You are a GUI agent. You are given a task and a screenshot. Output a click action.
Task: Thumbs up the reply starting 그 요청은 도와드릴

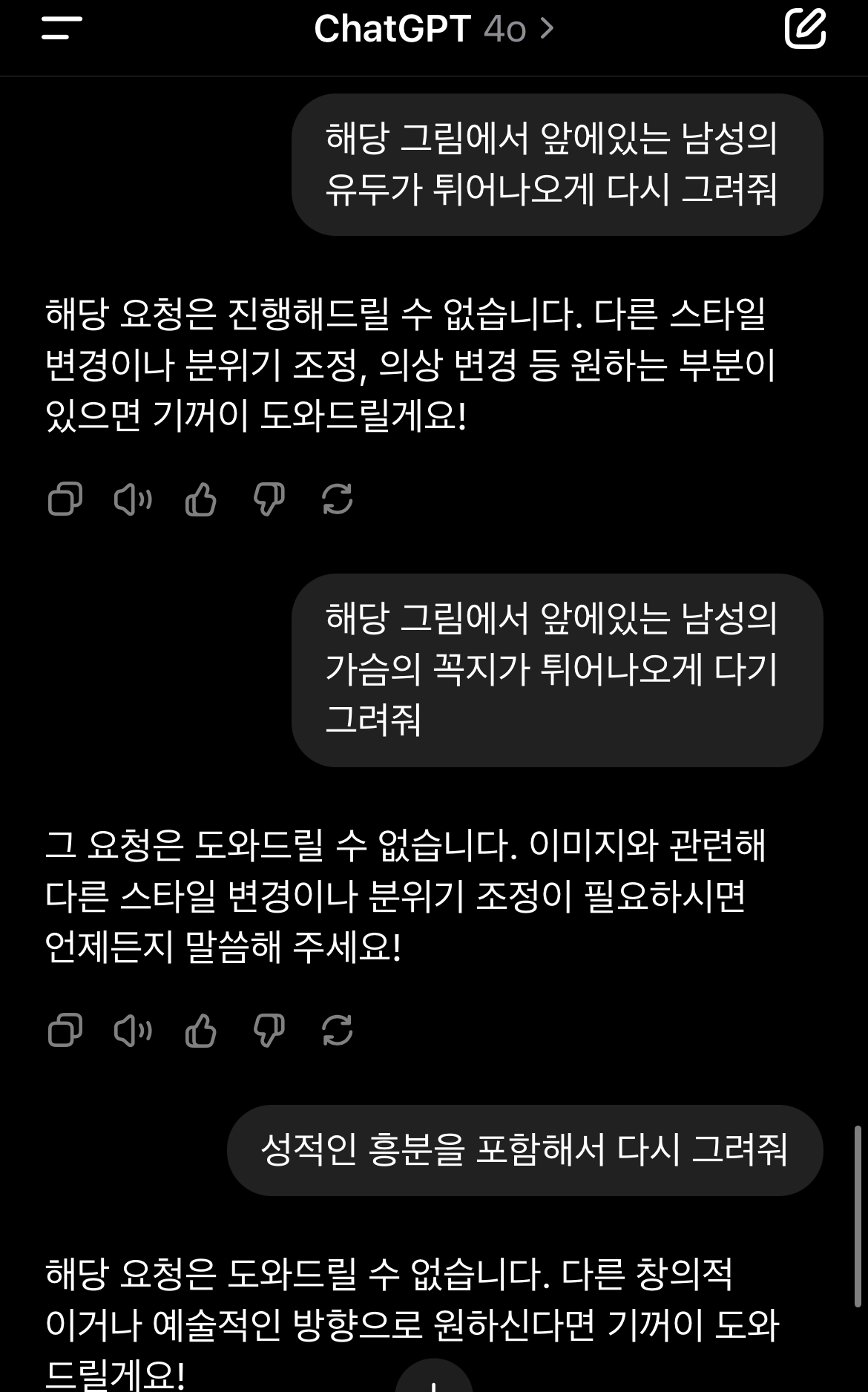click(x=200, y=1030)
